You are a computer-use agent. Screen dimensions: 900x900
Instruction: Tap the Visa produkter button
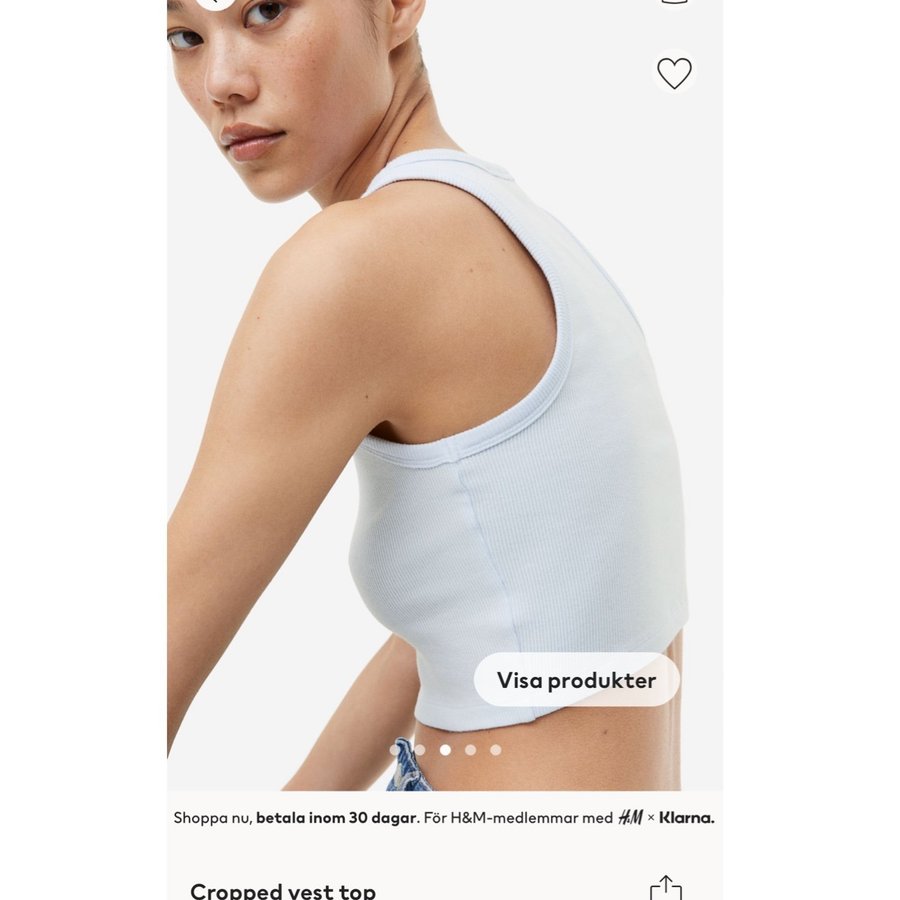click(576, 680)
